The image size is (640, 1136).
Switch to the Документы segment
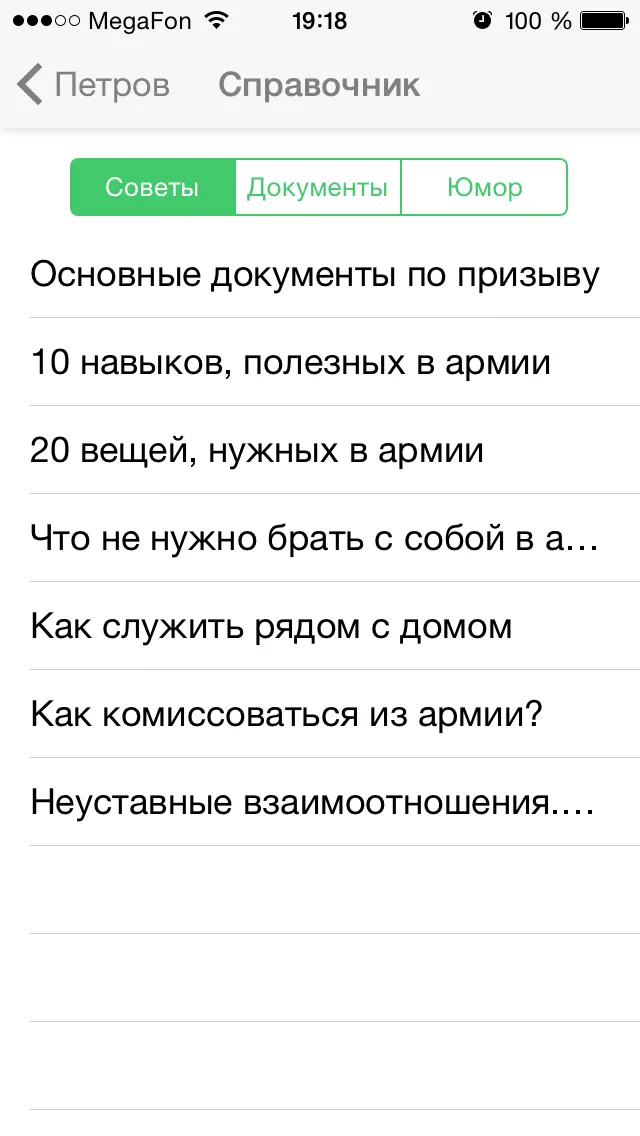tap(318, 187)
